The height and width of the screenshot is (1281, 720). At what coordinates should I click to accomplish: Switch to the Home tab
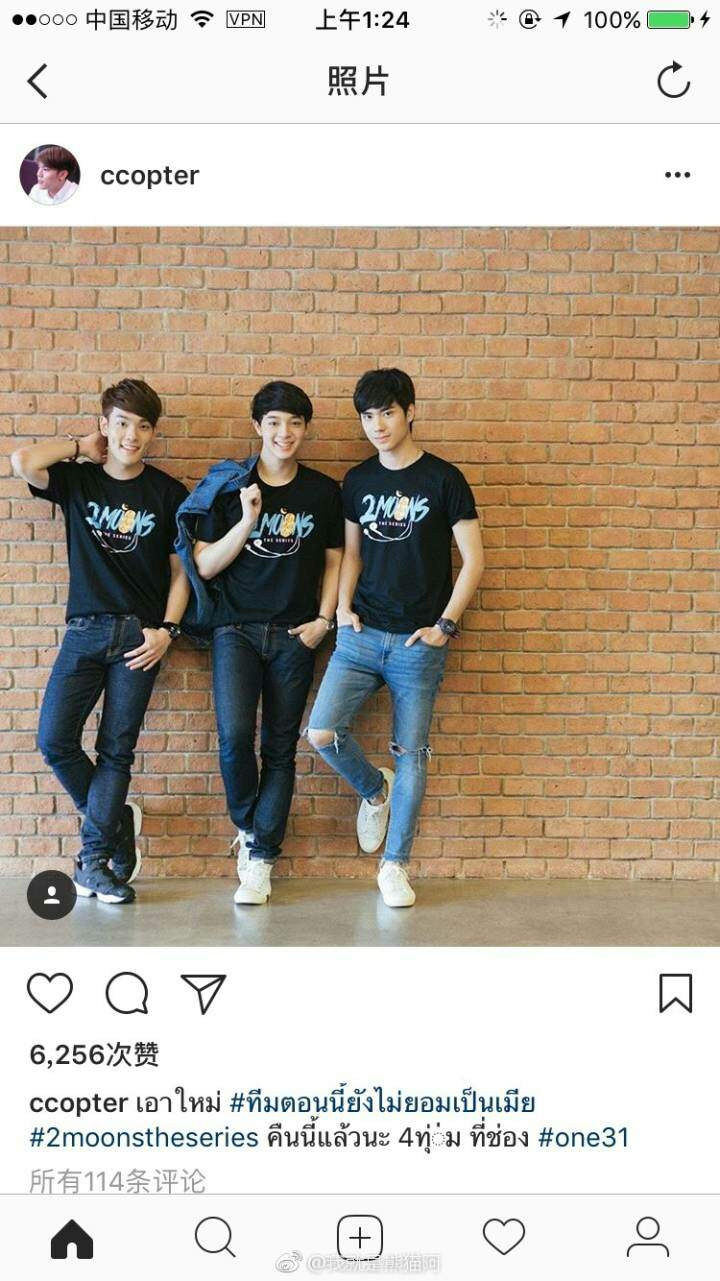click(72, 1238)
